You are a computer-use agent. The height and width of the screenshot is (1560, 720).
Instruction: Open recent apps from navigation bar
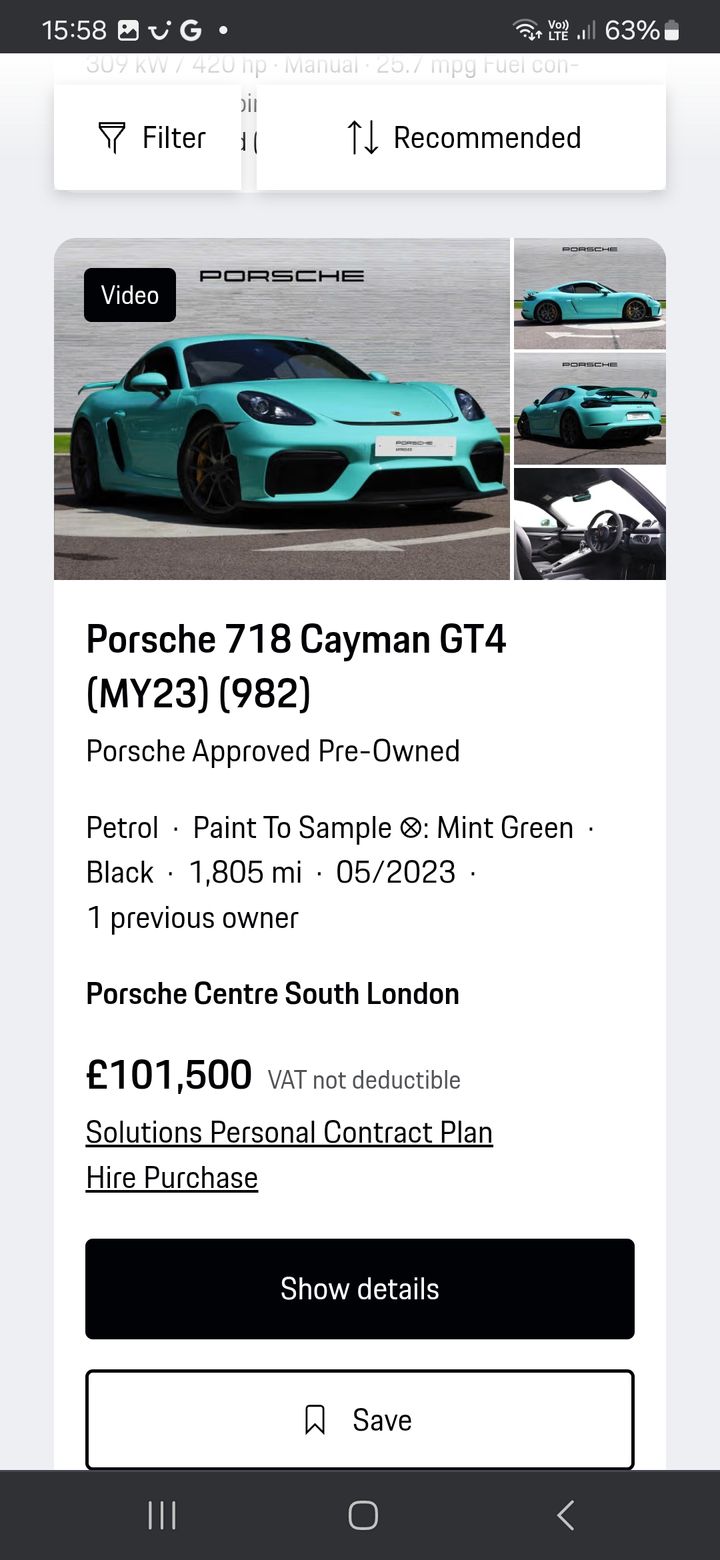click(162, 1515)
